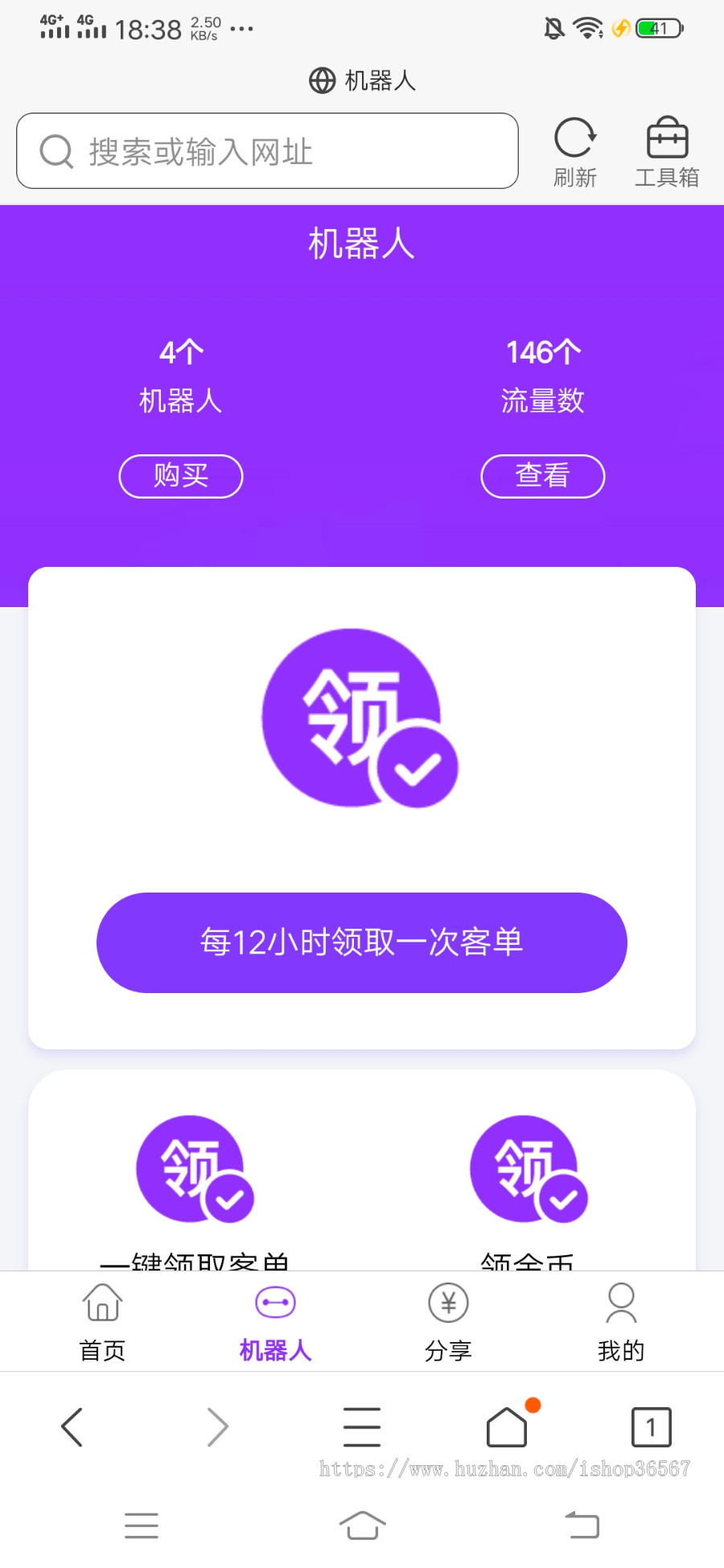Tap the 我的 profile person icon
The width and height of the screenshot is (724, 1568).
click(621, 1301)
